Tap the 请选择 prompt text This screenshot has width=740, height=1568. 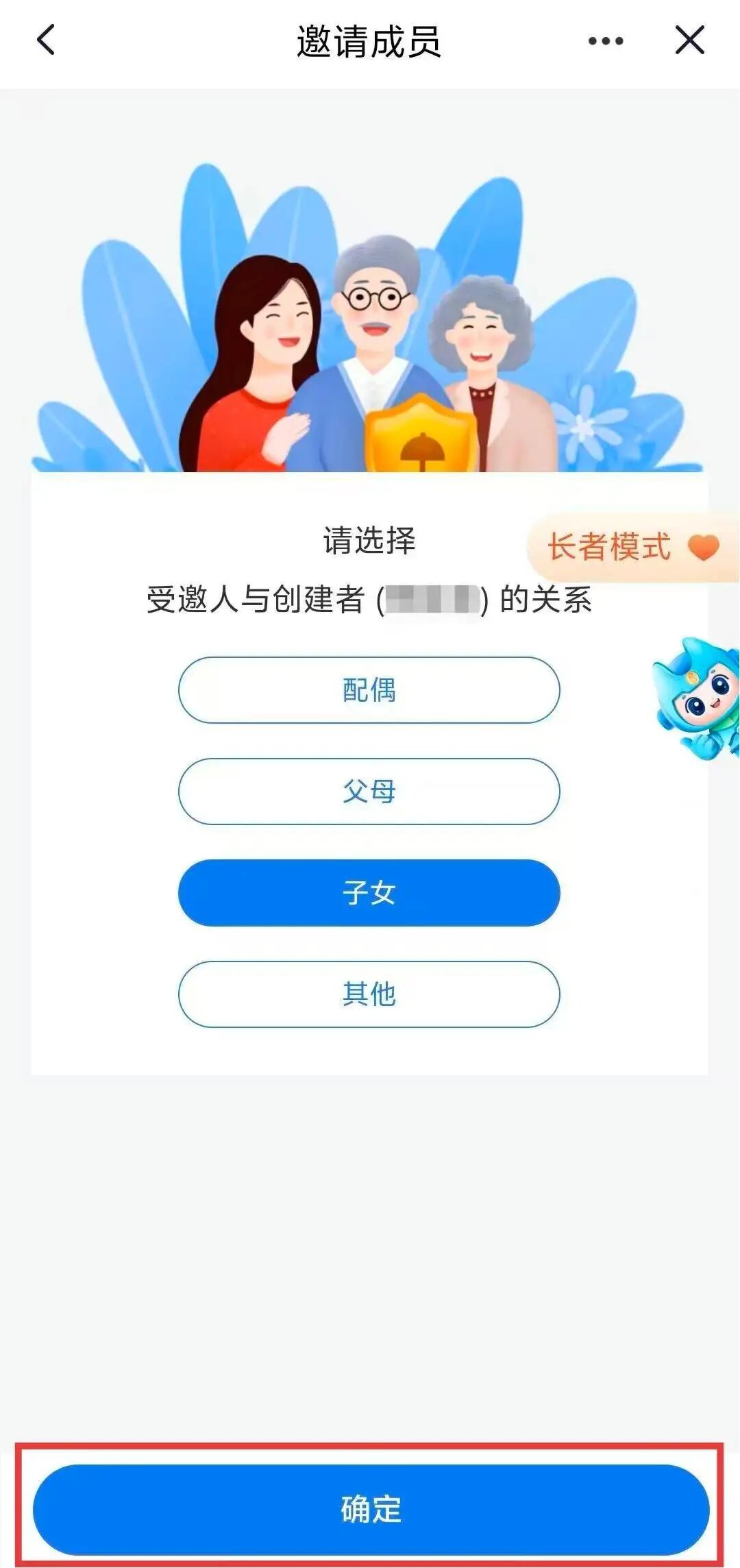[370, 541]
